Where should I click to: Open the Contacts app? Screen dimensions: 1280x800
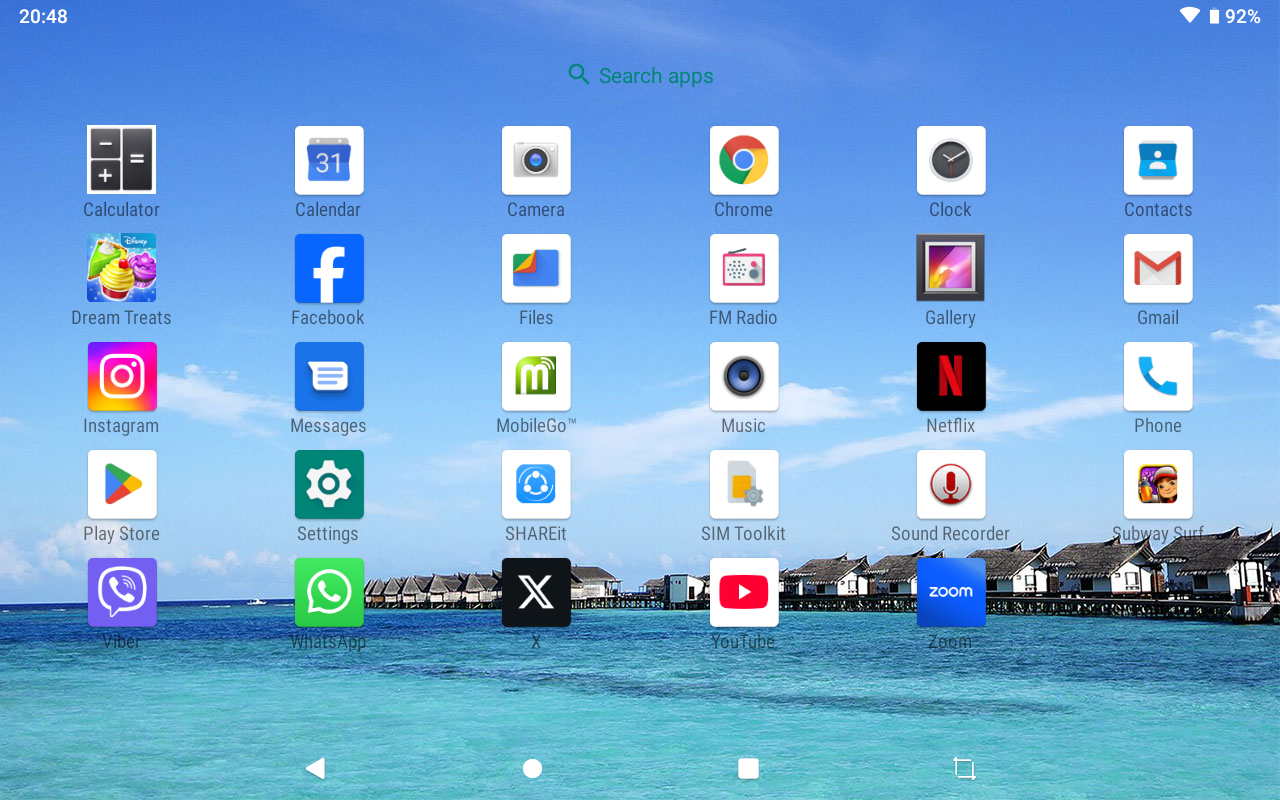click(x=1158, y=160)
